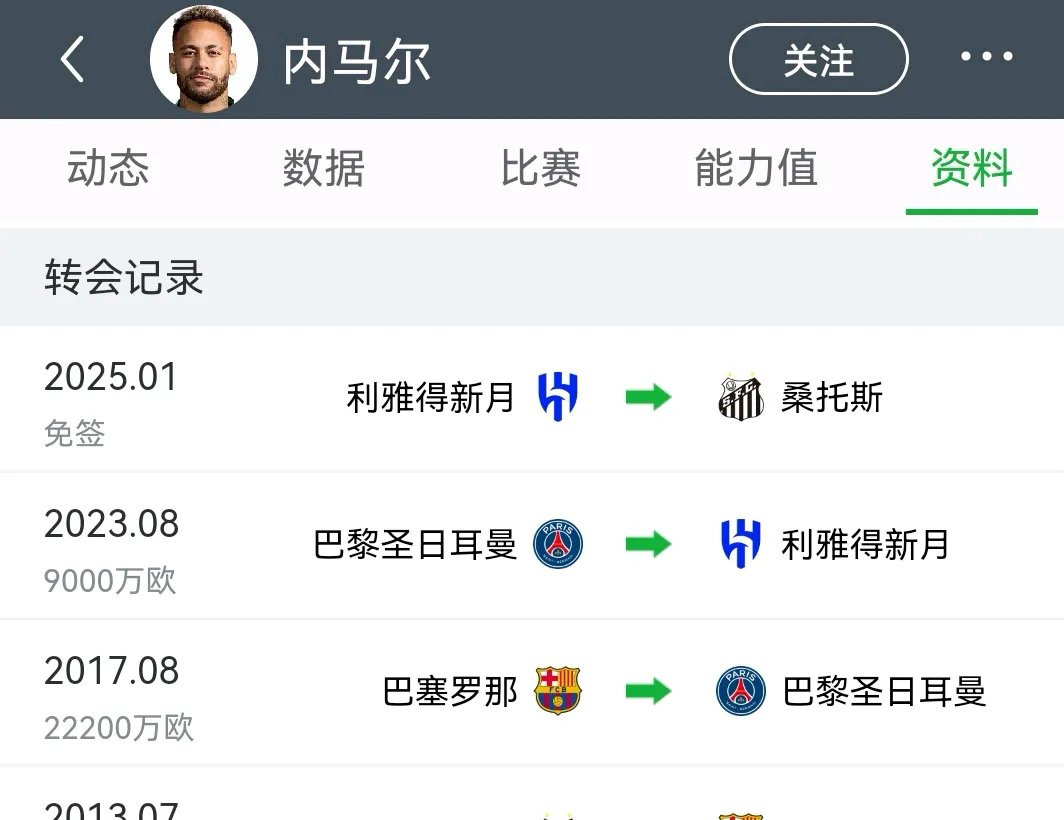Switch to the 数据 tab
The image size is (1064, 820).
[x=323, y=169]
